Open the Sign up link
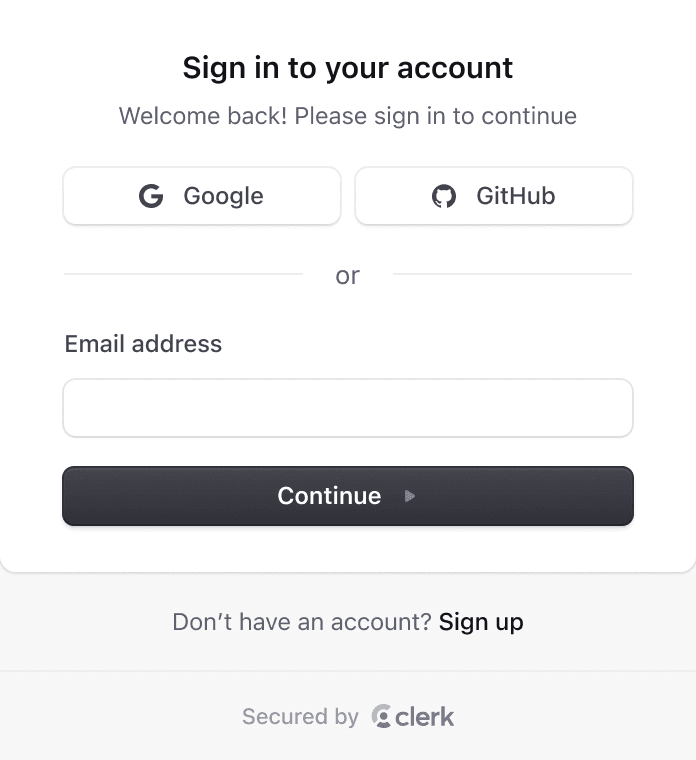 point(481,622)
